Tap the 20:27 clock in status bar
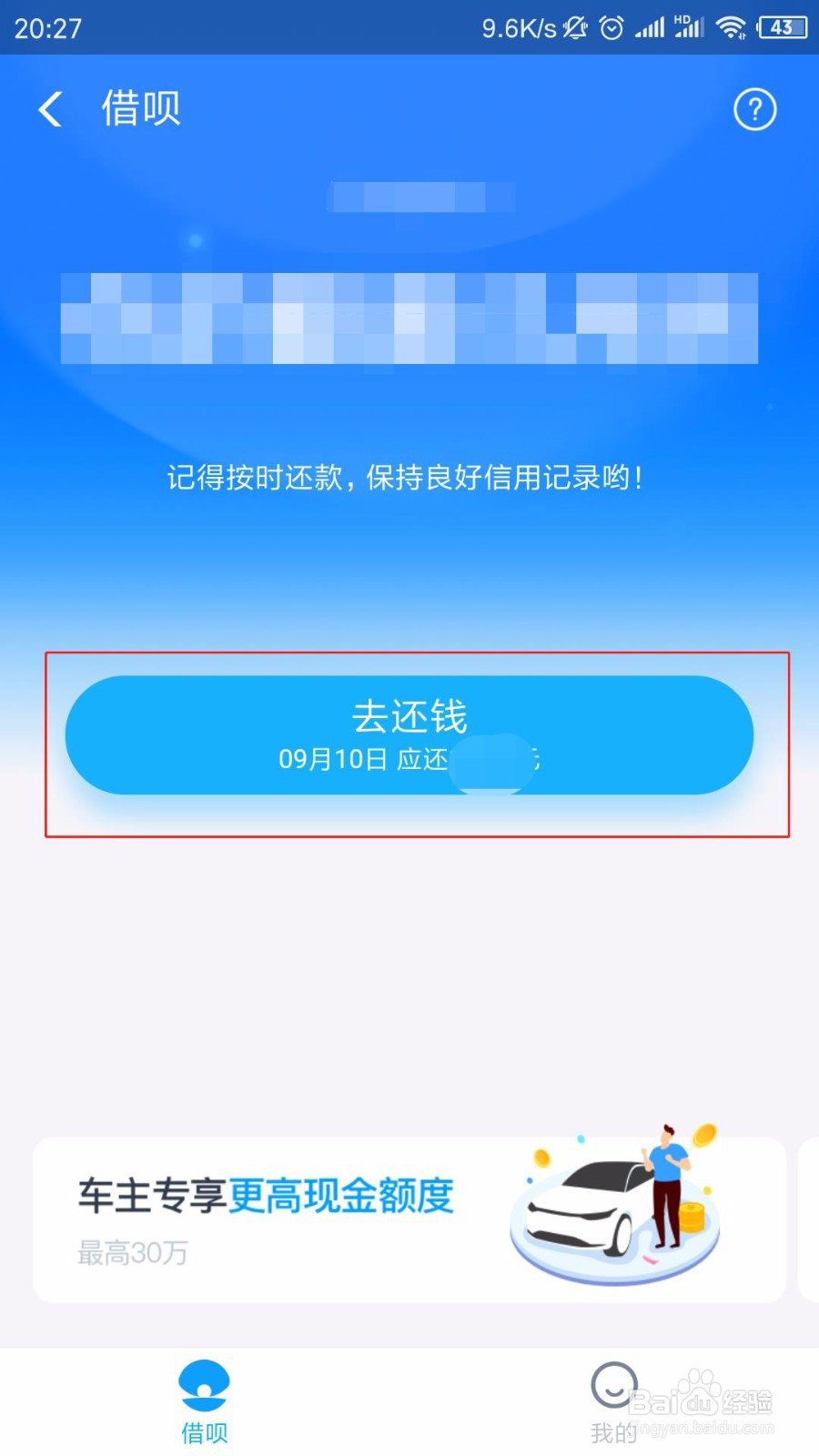The height and width of the screenshot is (1456, 819). pyautogui.click(x=48, y=27)
